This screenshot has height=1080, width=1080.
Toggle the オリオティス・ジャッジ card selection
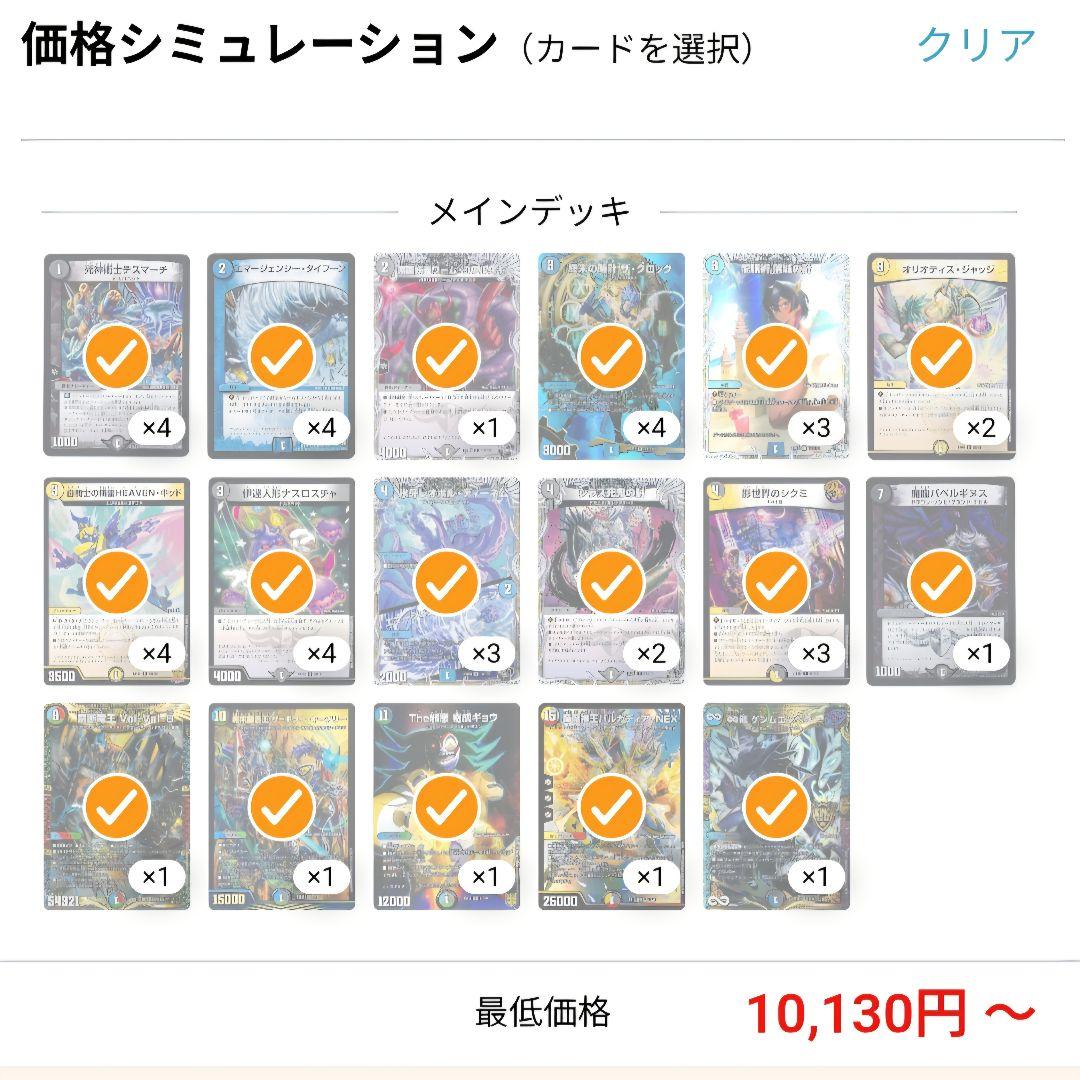pos(940,356)
